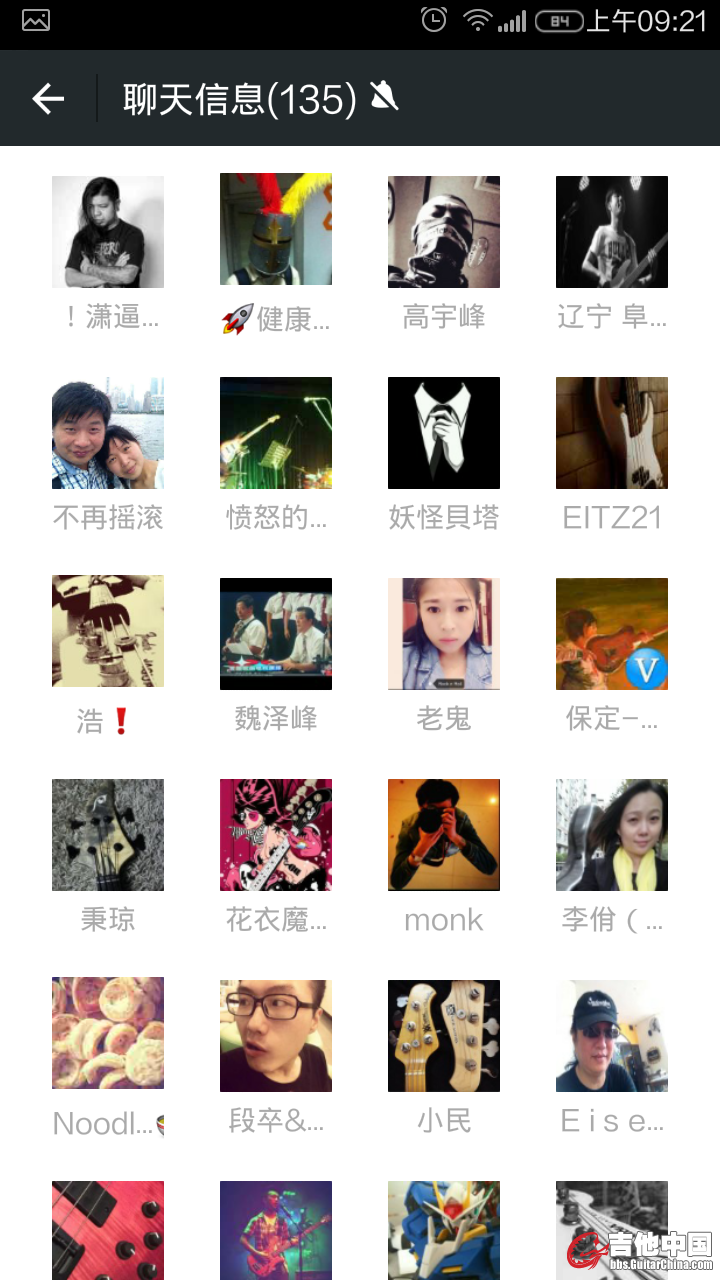Open the profile of 秉琼
Viewport: 720px width, 1280px height.
(108, 835)
